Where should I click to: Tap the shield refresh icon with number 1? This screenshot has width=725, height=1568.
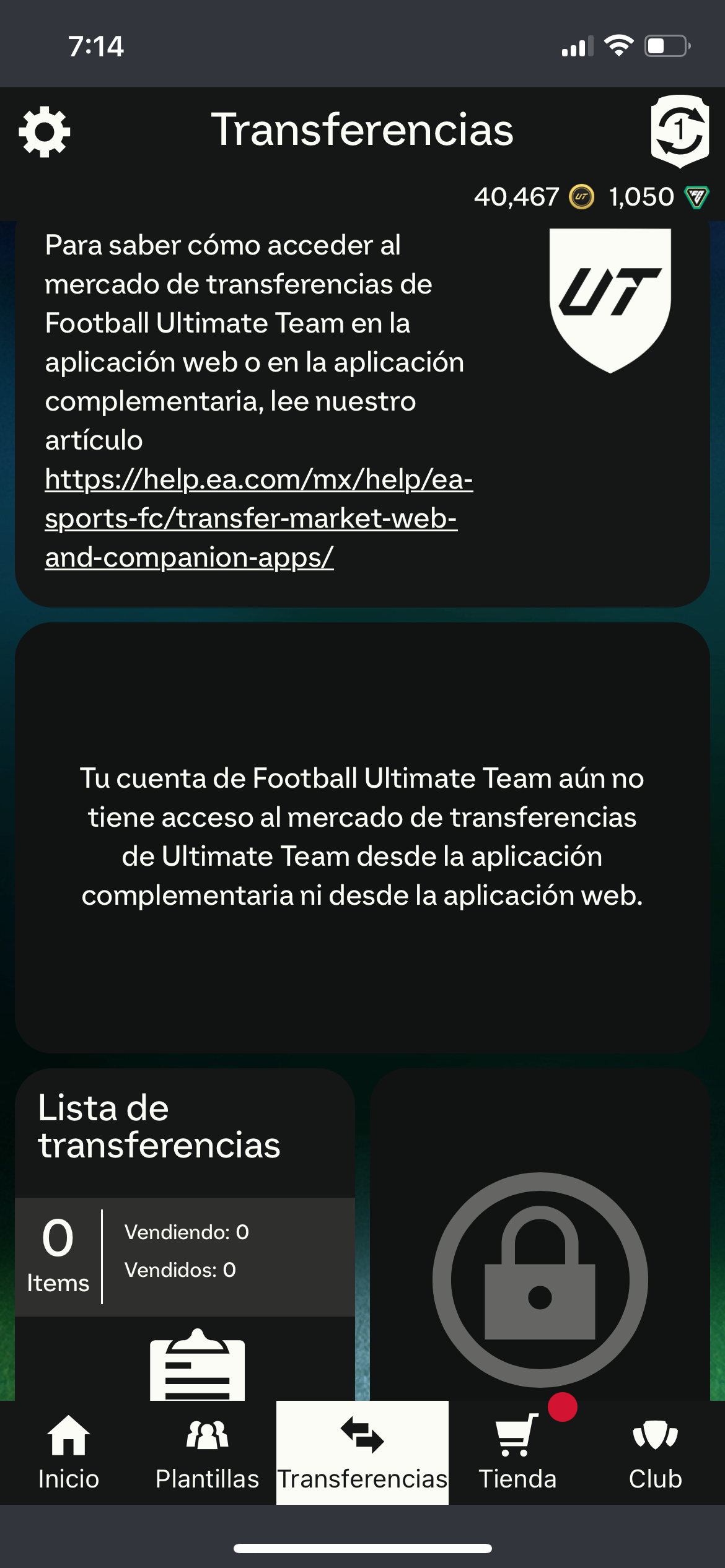tap(680, 131)
